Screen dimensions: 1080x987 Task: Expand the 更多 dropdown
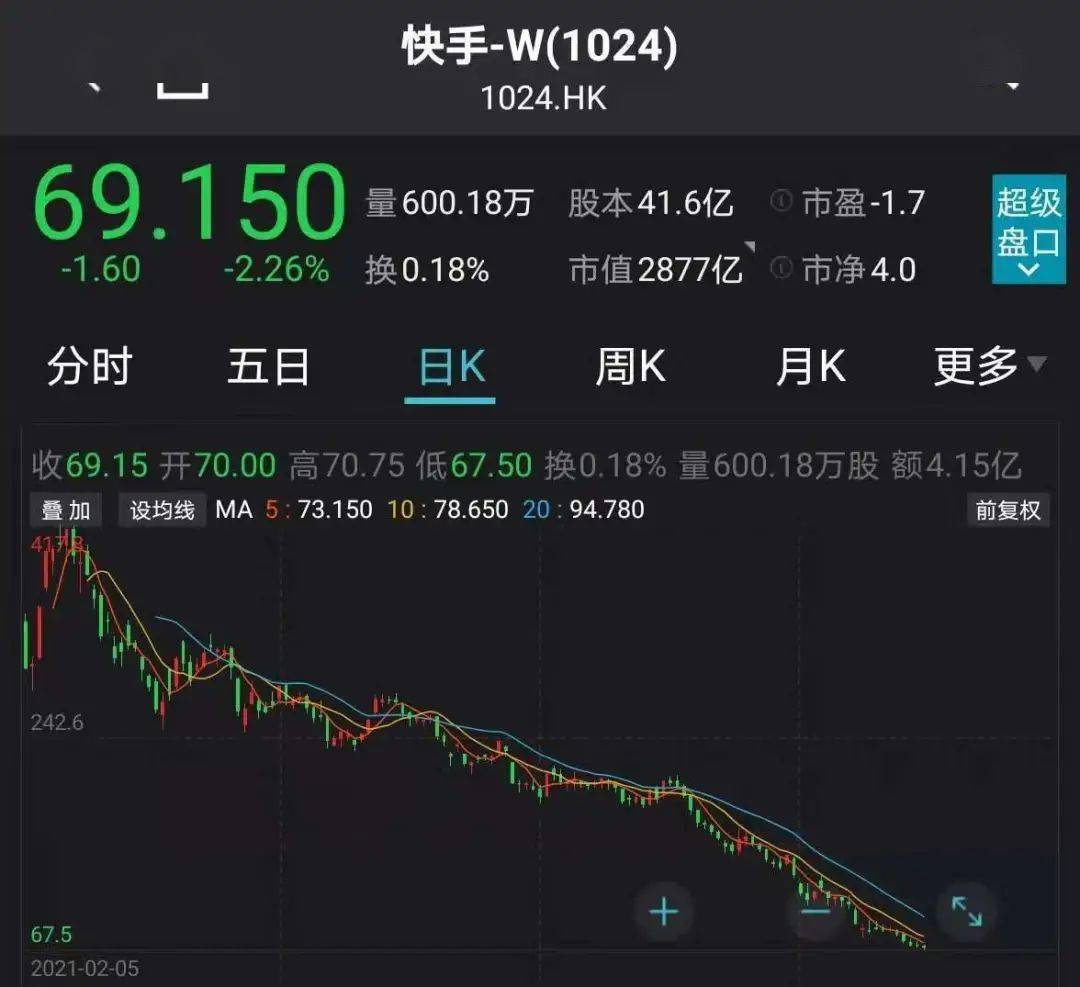[989, 366]
